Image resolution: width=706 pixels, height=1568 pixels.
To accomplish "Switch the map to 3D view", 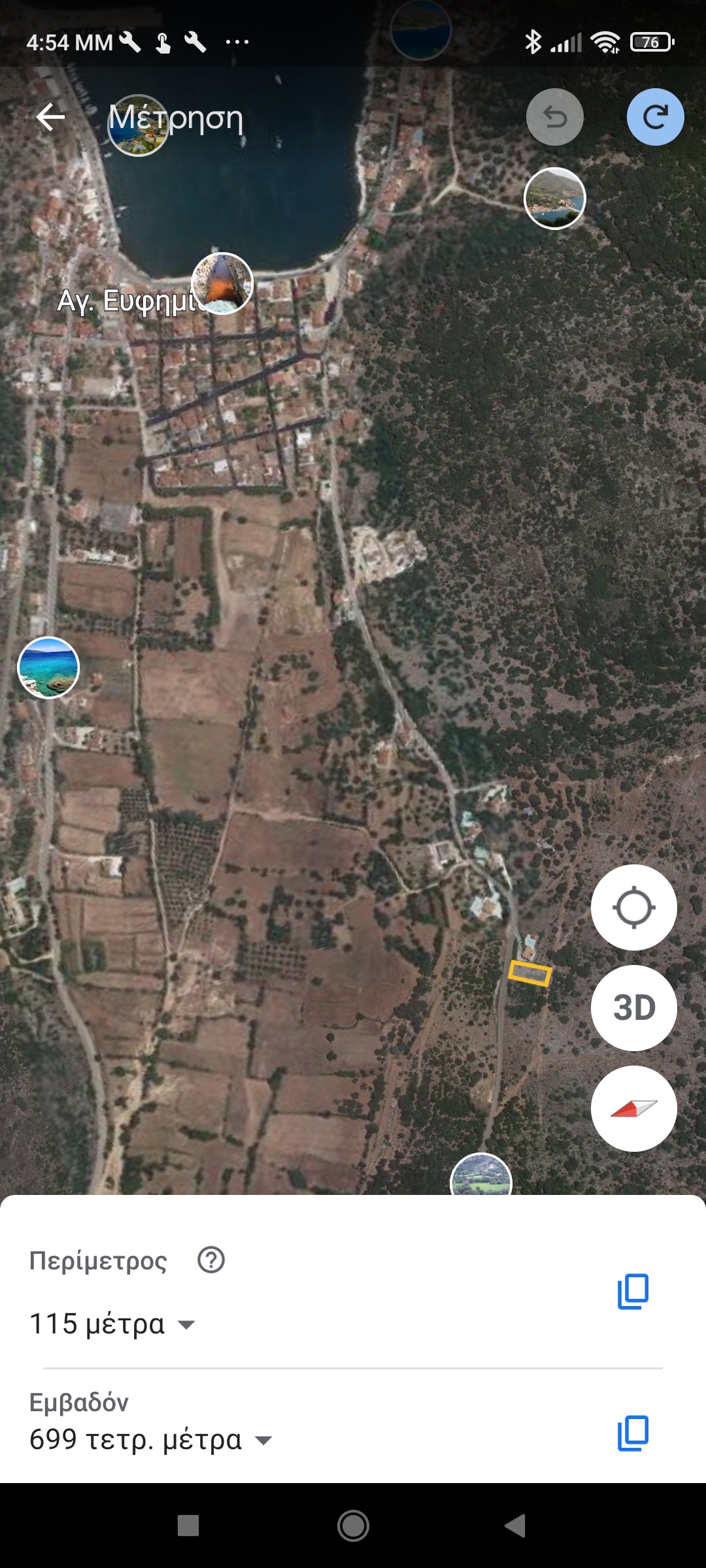I will pos(633,1008).
